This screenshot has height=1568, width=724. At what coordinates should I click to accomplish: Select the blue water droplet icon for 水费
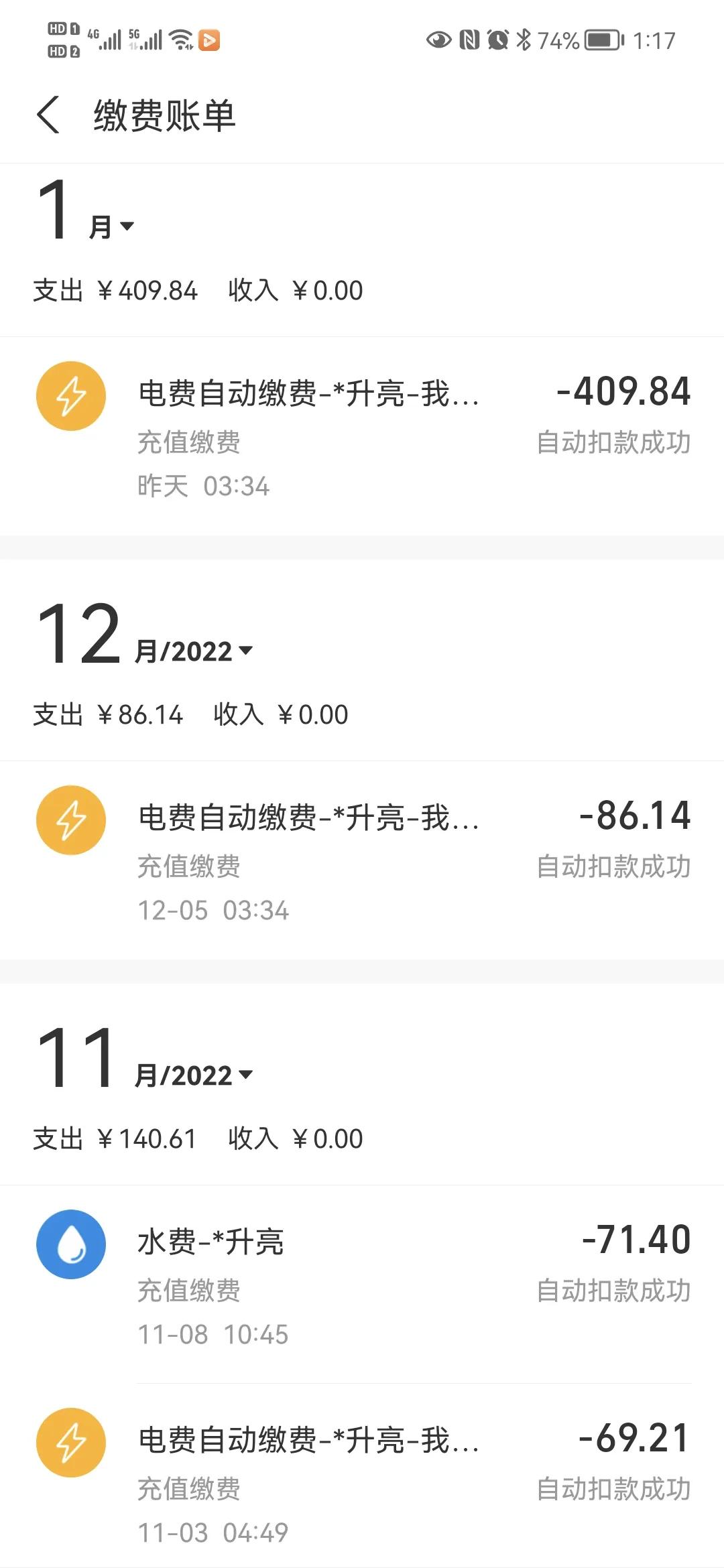click(70, 1243)
